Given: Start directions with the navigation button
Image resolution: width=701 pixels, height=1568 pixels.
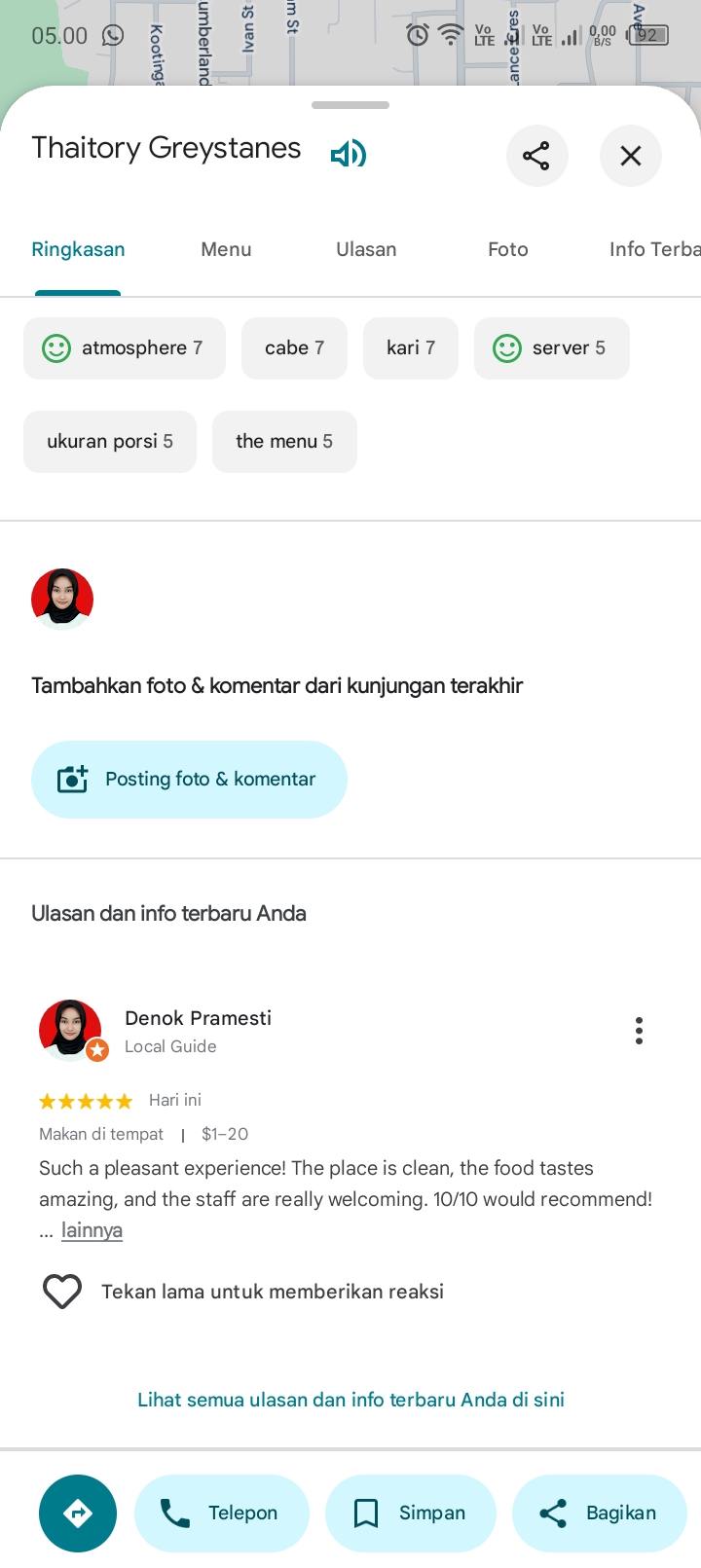Looking at the screenshot, I should [x=78, y=1513].
